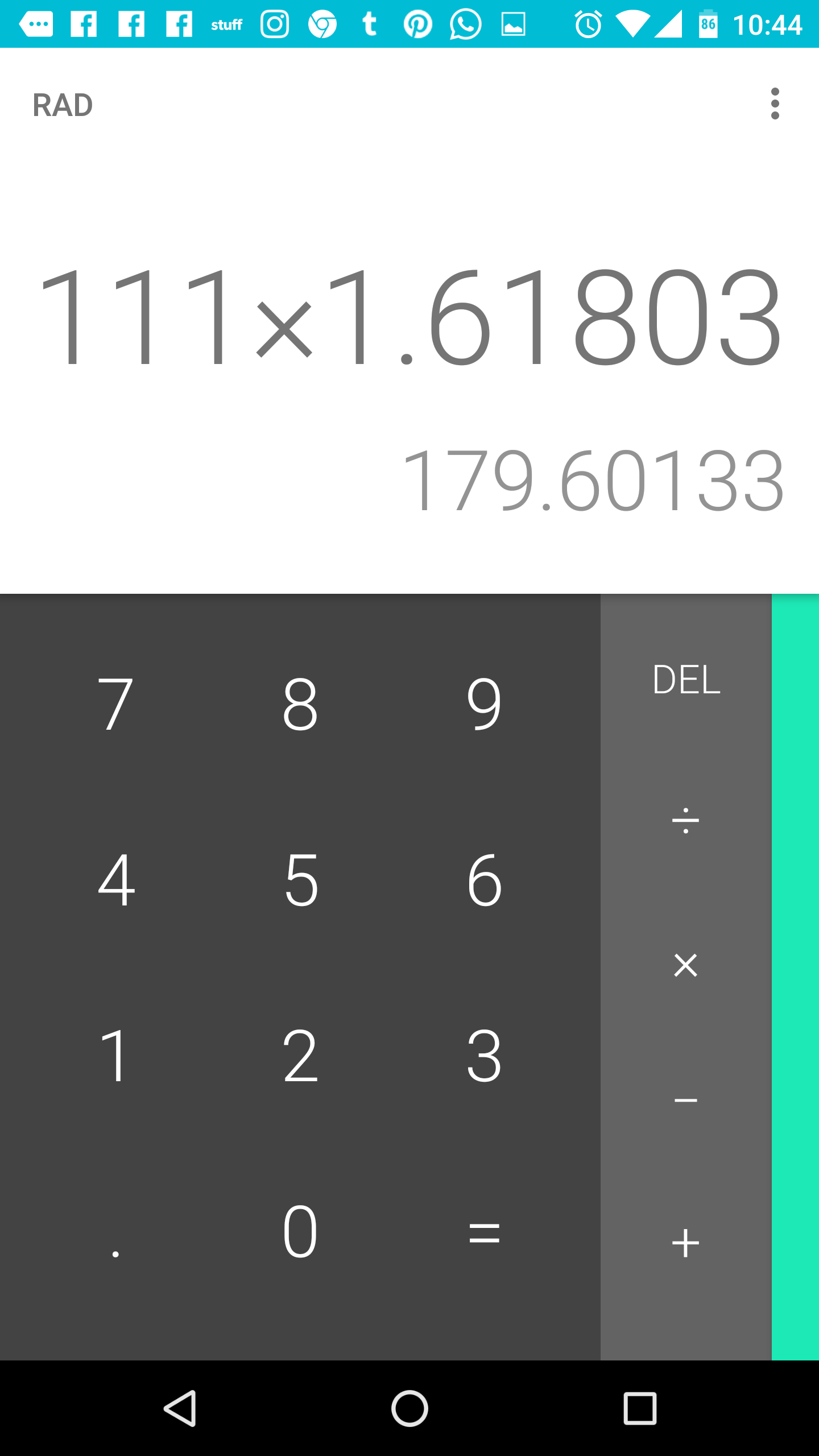Viewport: 819px width, 1456px height.
Task: Select the multiplication operator
Action: [x=686, y=965]
